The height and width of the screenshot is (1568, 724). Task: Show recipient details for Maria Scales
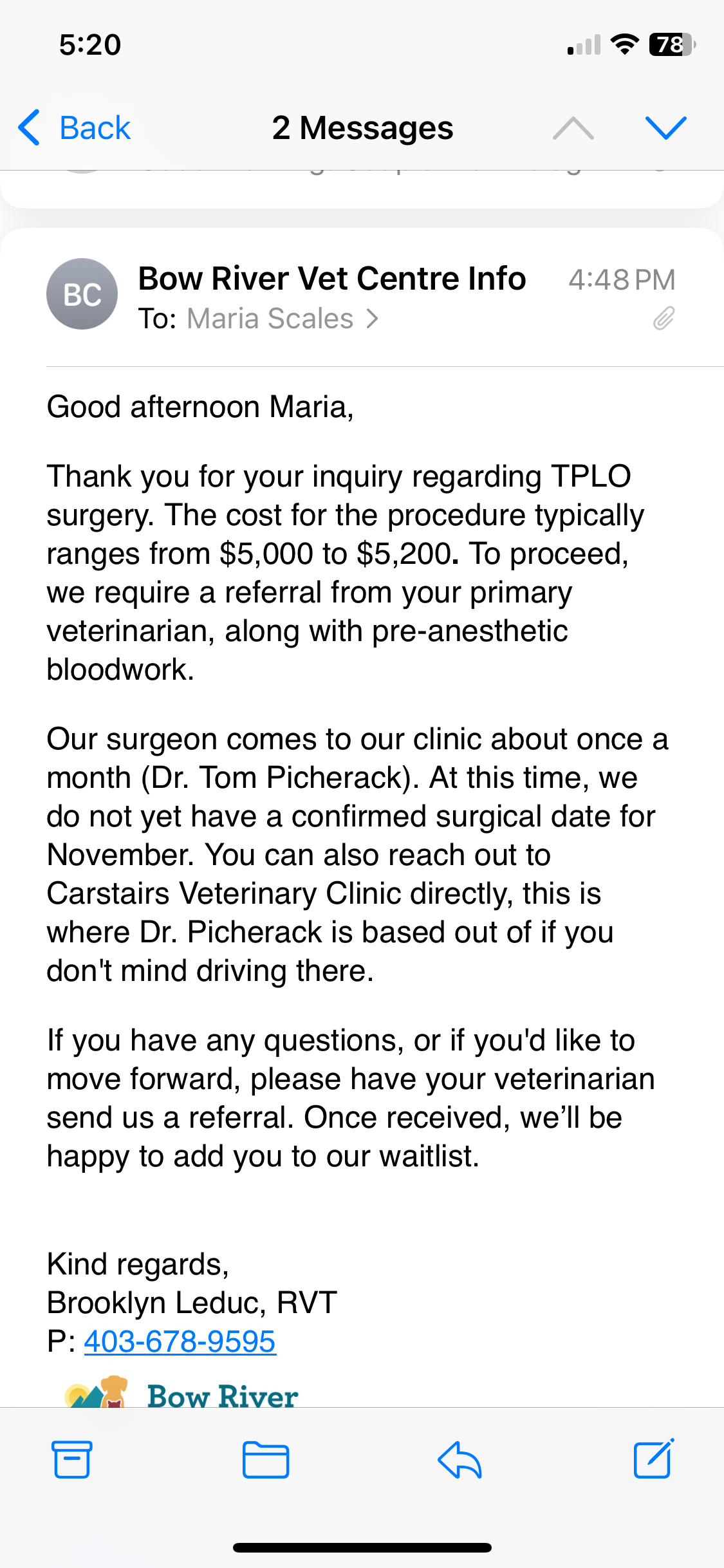(282, 319)
